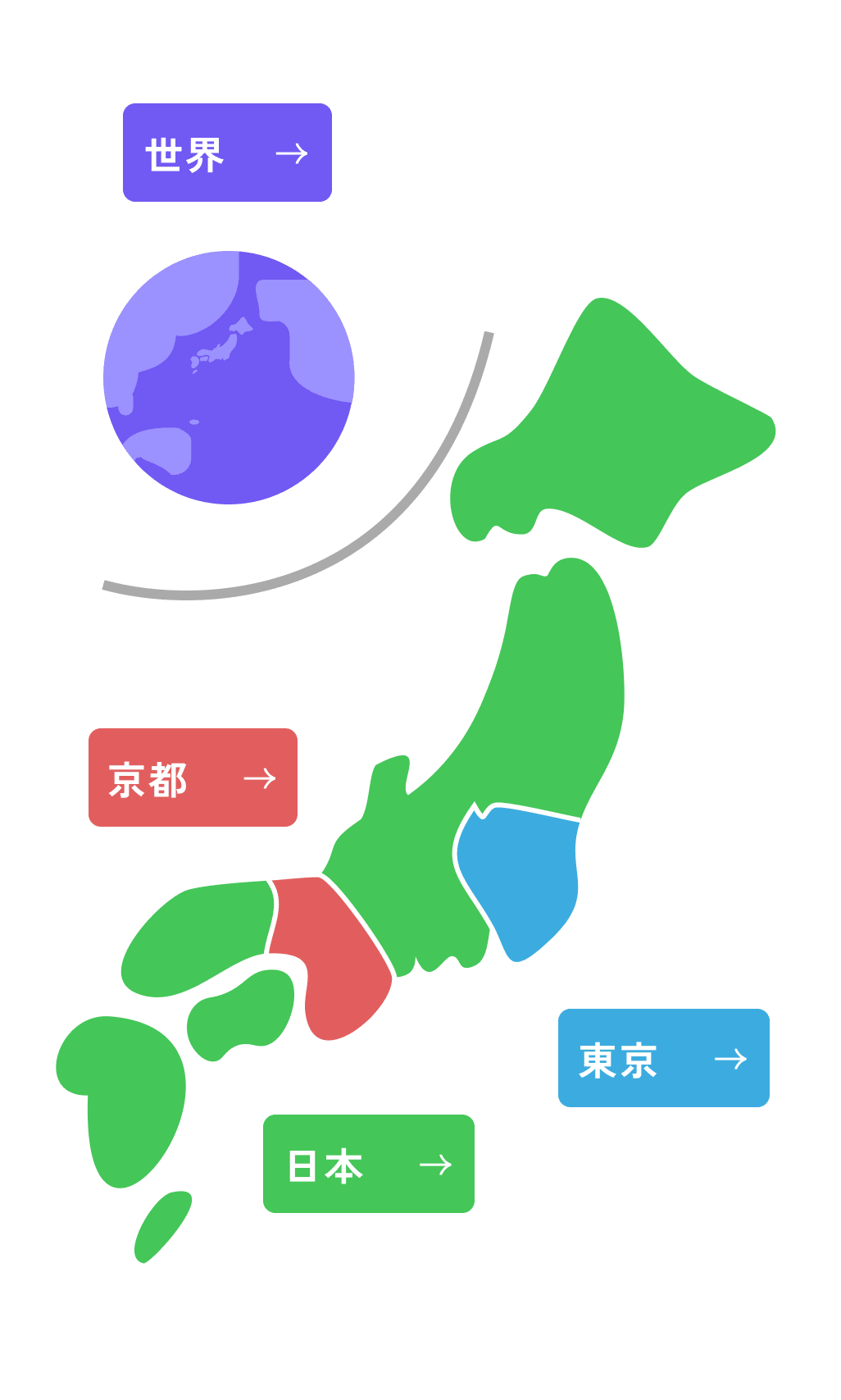Choose the 日本 (Japan) button
Viewport: 841px width, 1400px height.
[x=368, y=1164]
